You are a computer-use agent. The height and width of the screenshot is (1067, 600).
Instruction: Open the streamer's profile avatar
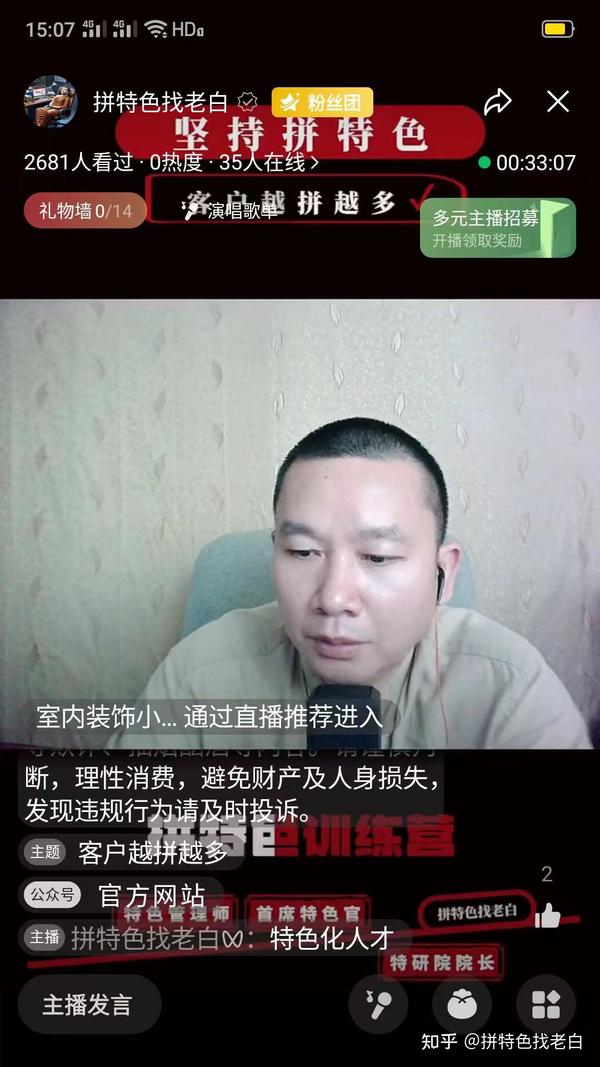coord(51,101)
